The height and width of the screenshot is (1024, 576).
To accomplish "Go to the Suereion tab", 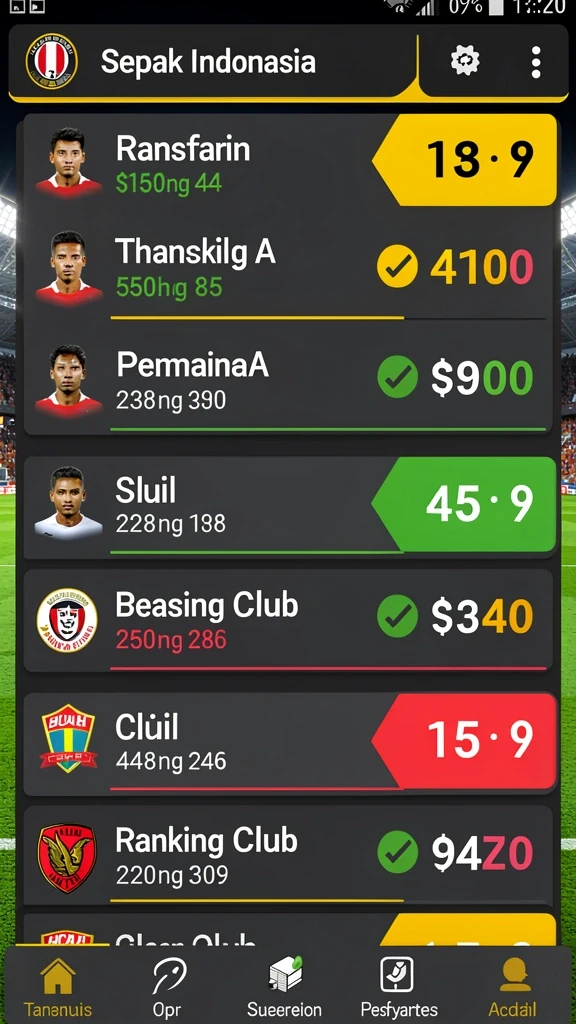I will pyautogui.click(x=285, y=988).
